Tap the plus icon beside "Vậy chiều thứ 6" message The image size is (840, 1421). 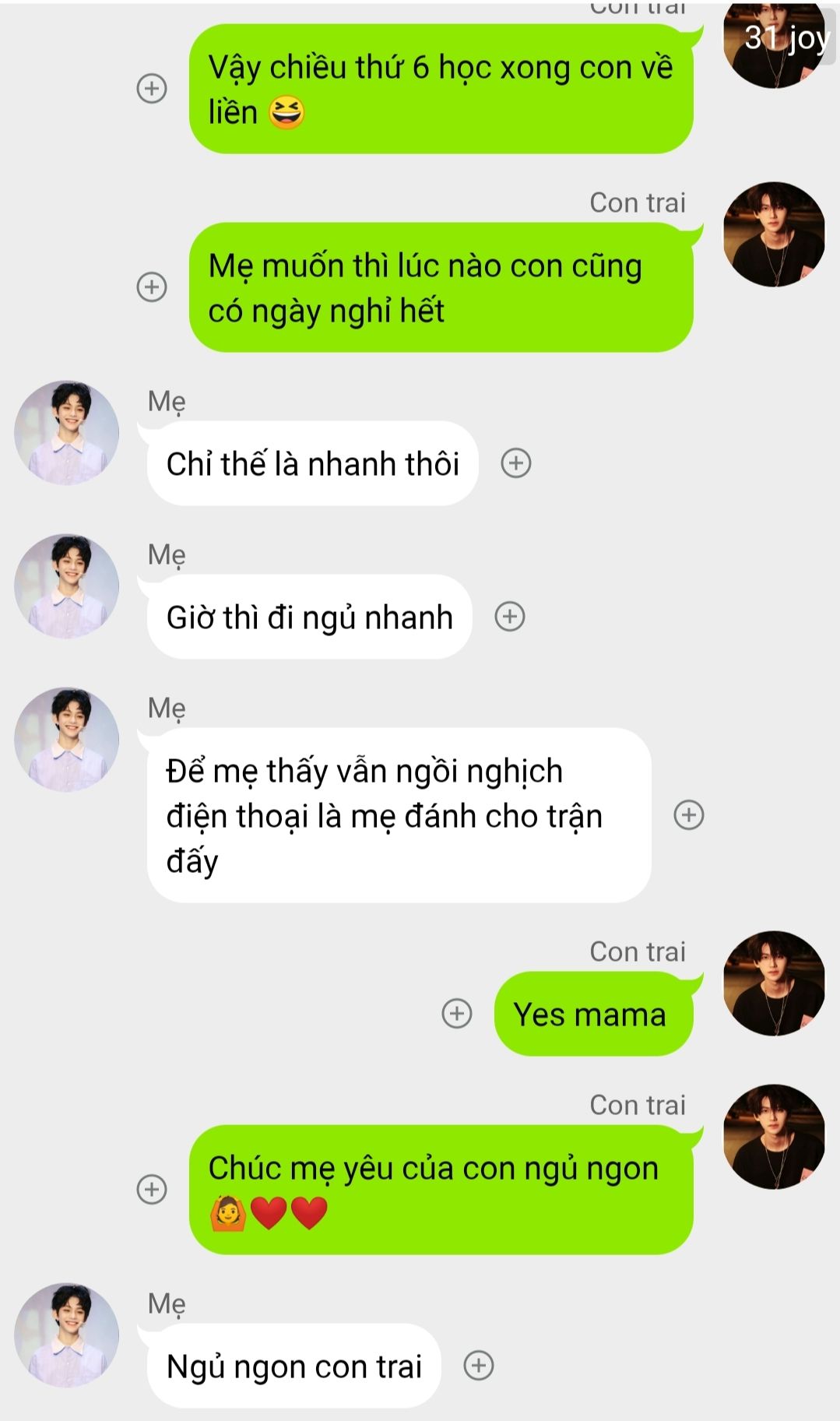point(152,89)
